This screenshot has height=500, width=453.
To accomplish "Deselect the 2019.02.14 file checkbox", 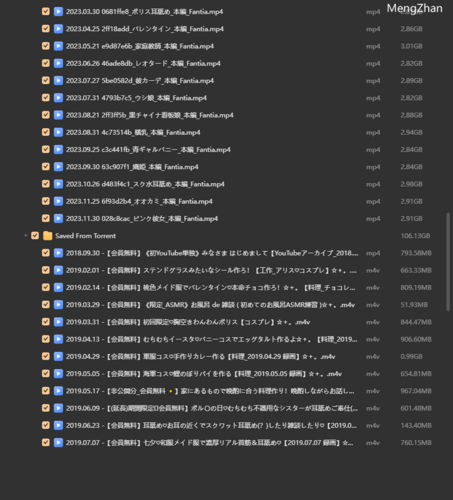I will click(x=46, y=287).
